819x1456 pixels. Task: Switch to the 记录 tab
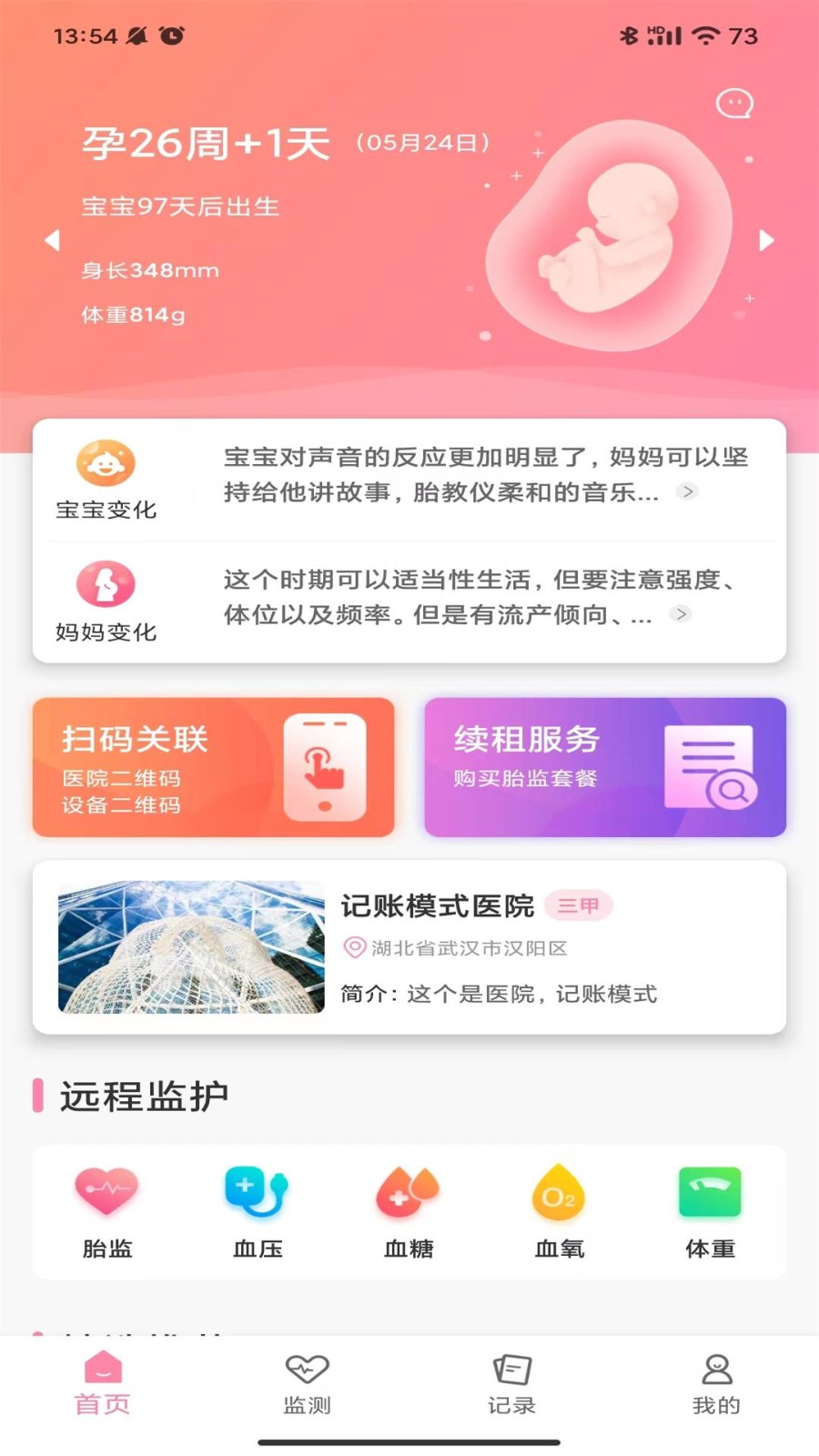511,1384
